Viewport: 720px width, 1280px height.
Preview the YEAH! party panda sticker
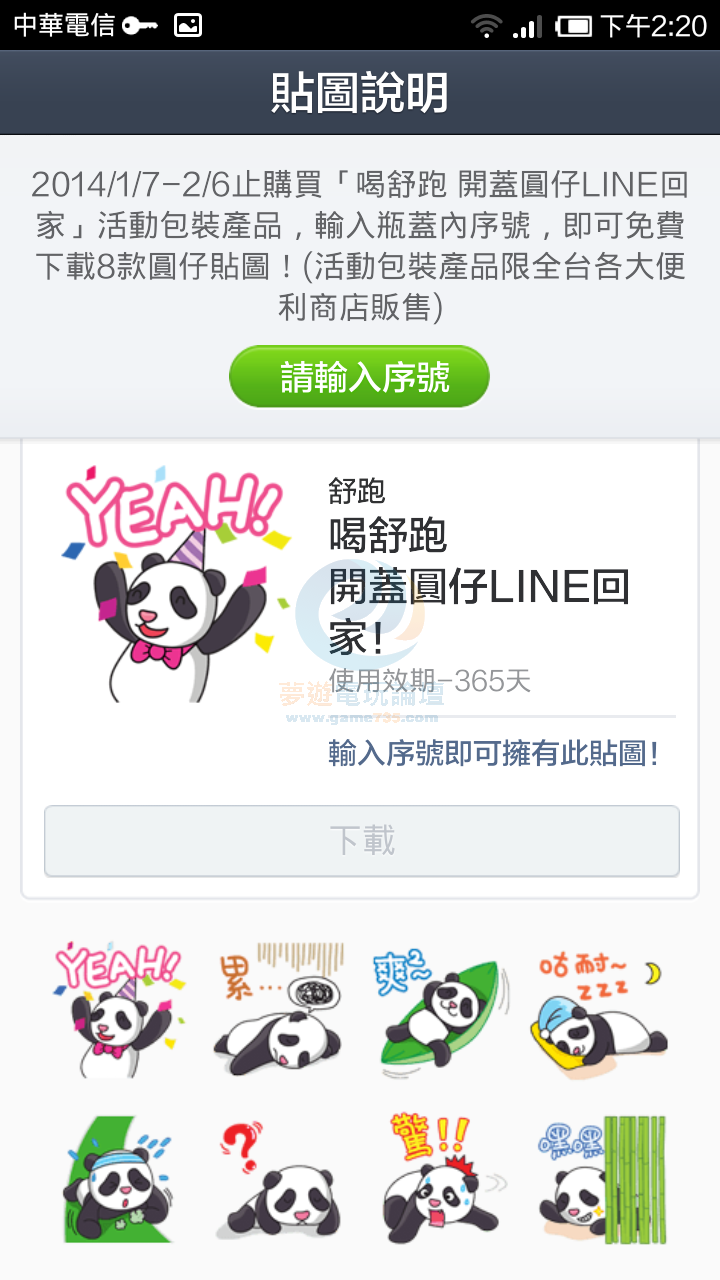(119, 1009)
